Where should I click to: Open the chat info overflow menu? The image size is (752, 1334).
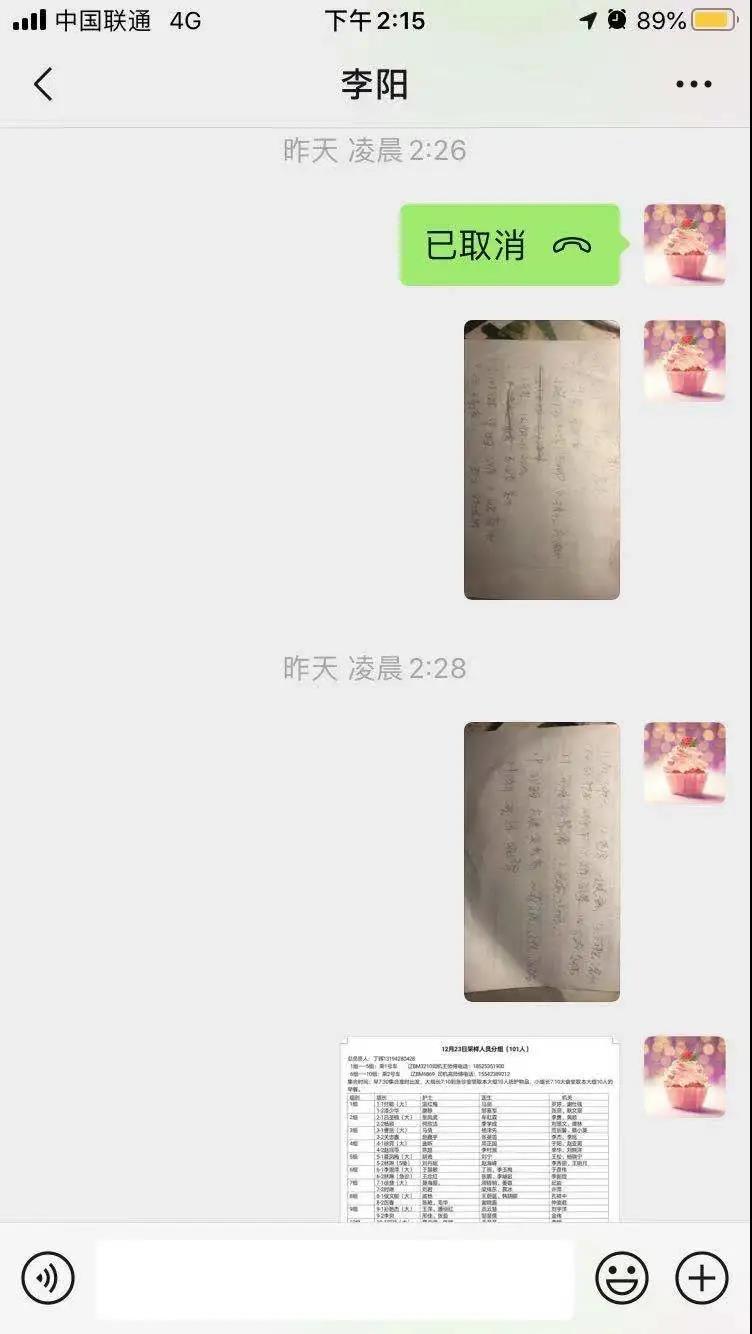pos(693,84)
